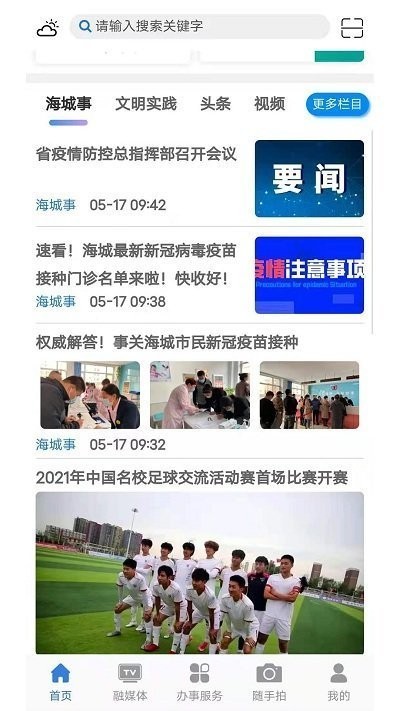Open 随手拍 camera tab
400x711 pixels.
click(269, 682)
